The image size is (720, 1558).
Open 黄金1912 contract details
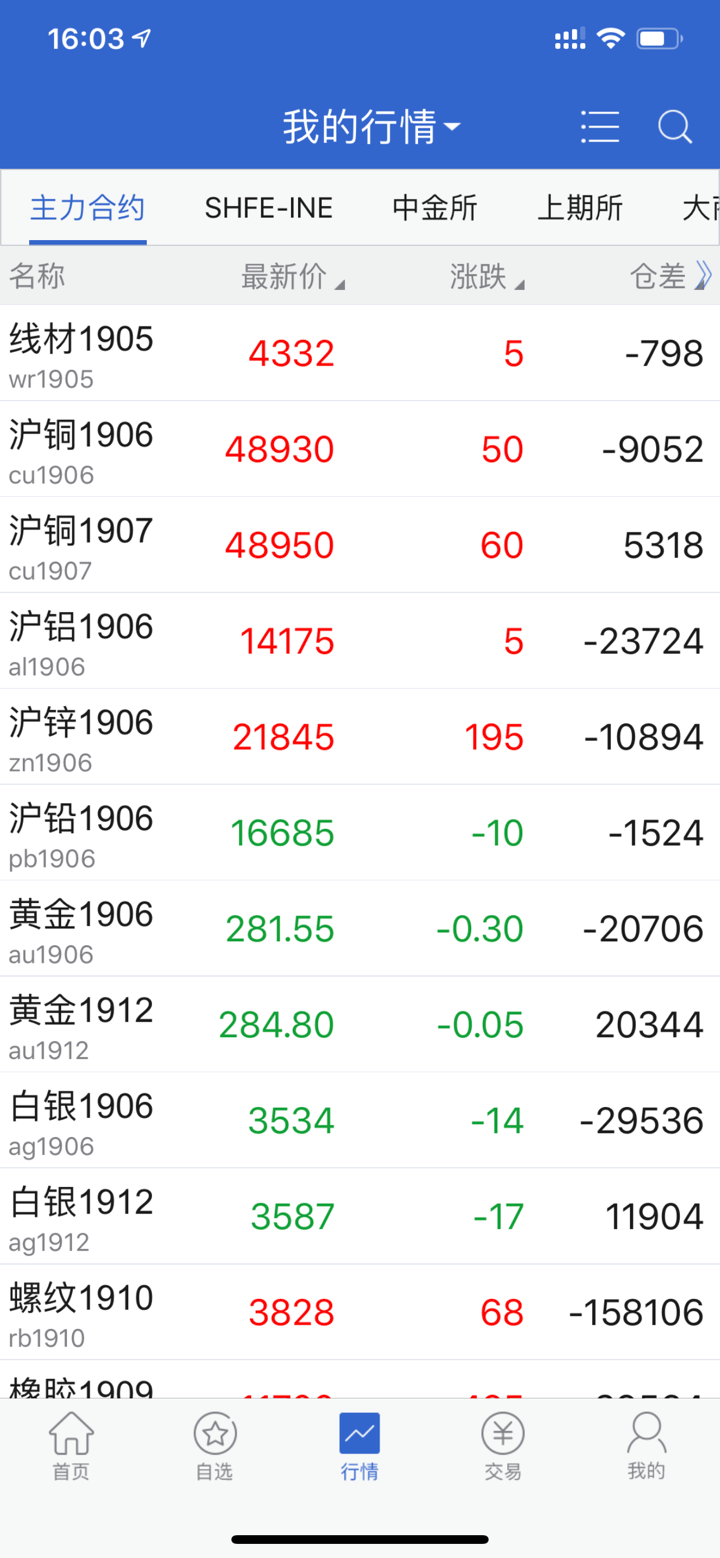coord(82,1025)
